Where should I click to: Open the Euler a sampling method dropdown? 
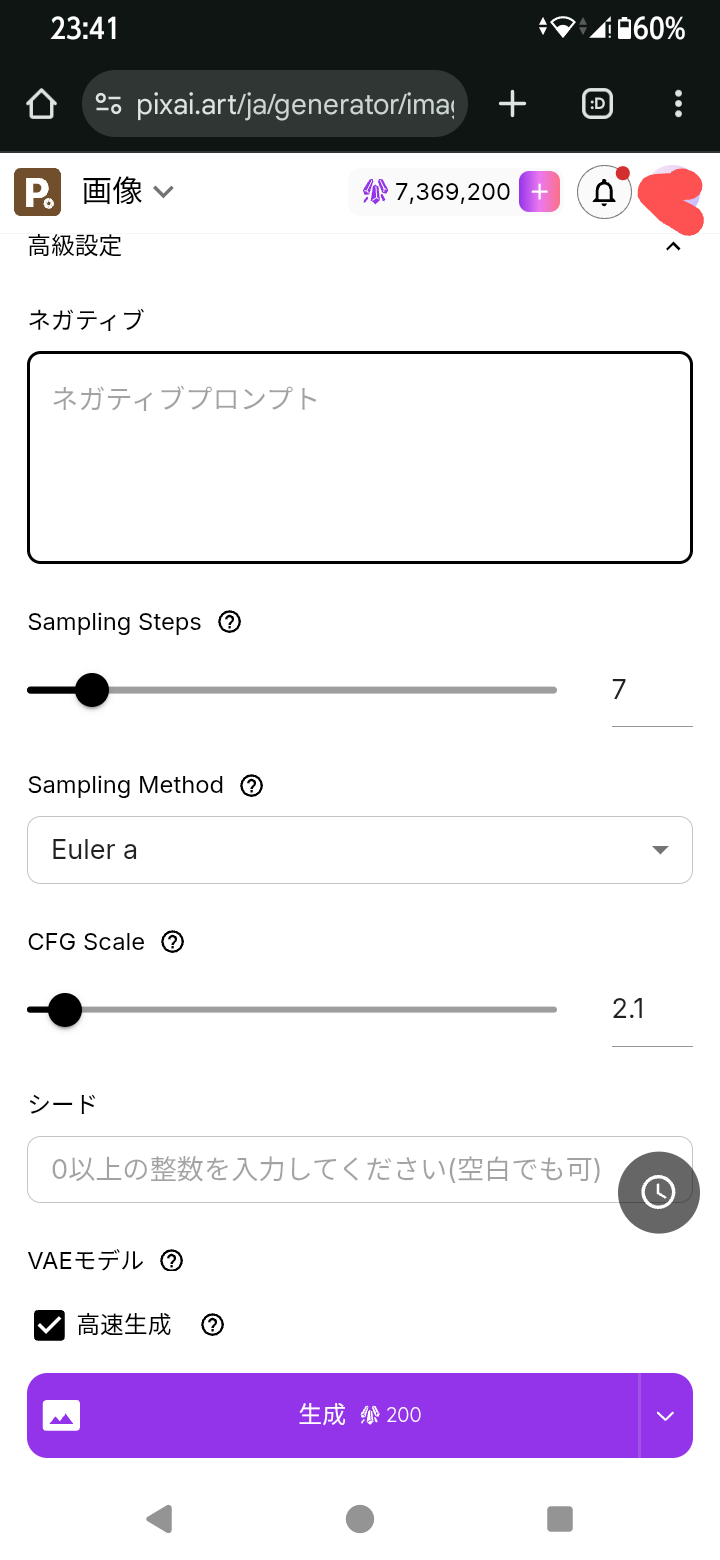(360, 850)
